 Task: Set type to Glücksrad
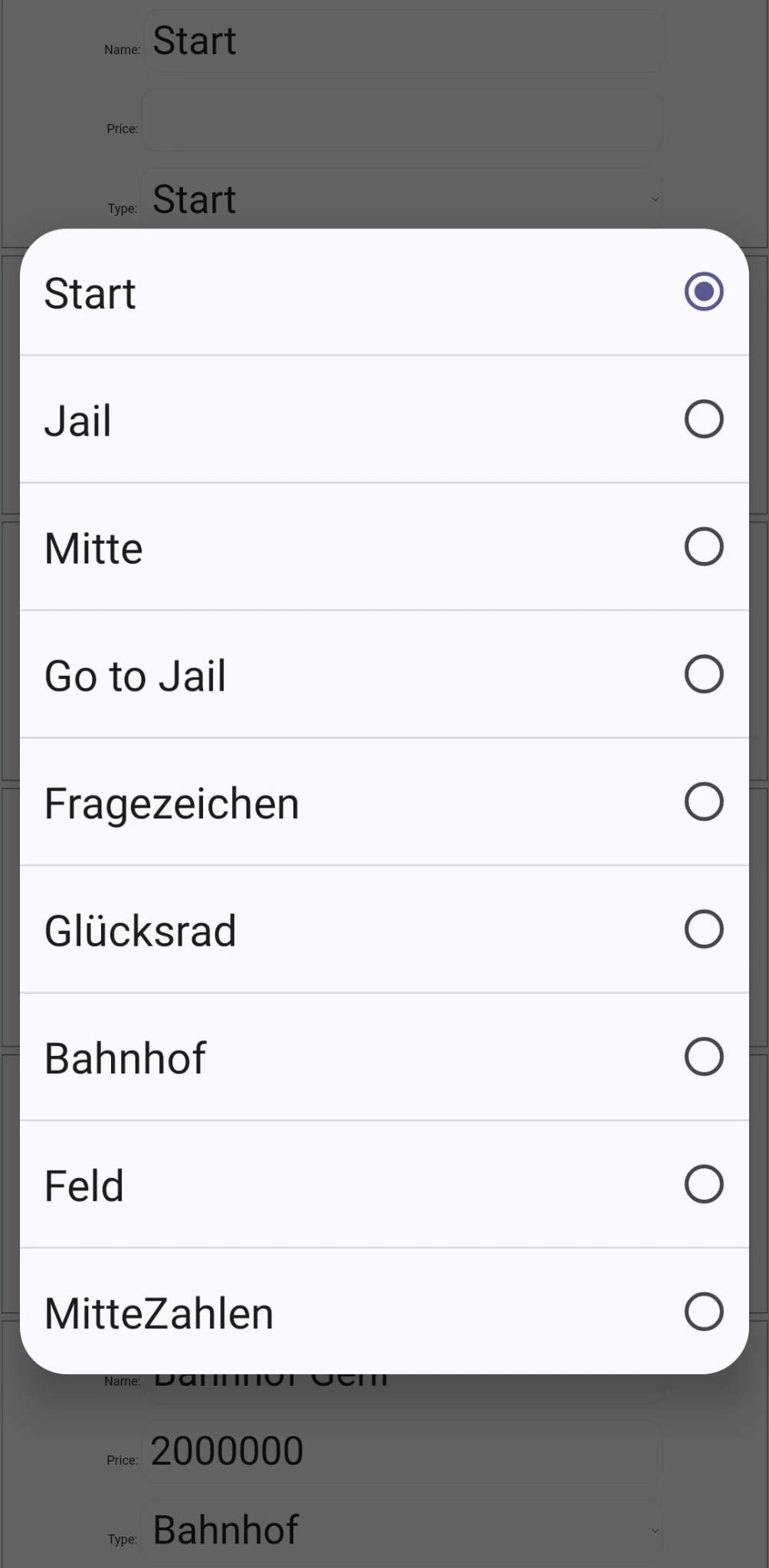click(383, 929)
